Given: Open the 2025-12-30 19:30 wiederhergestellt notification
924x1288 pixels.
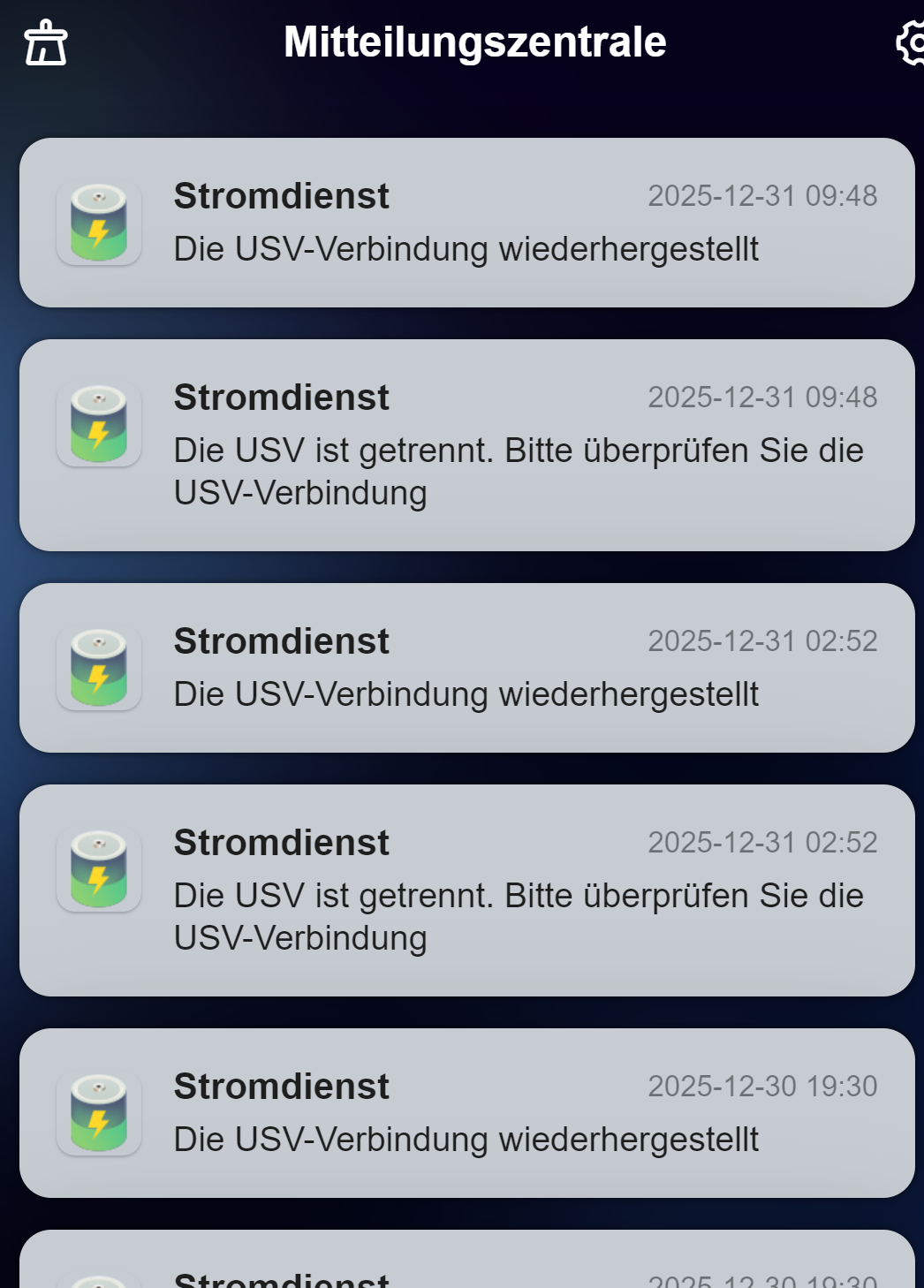Looking at the screenshot, I should (466, 1113).
